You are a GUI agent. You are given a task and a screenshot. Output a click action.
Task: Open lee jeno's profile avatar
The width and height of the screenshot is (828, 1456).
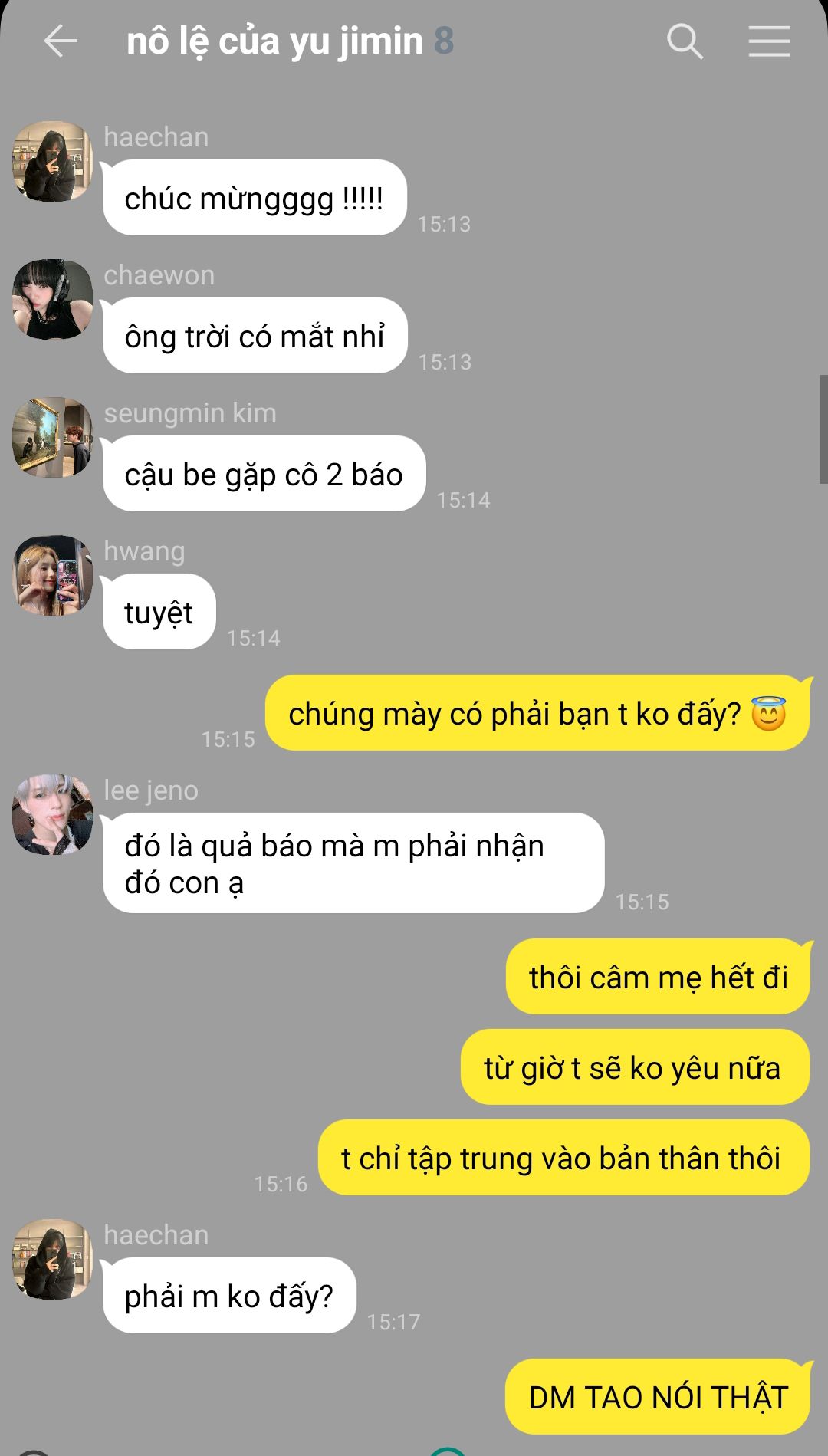coord(53,814)
